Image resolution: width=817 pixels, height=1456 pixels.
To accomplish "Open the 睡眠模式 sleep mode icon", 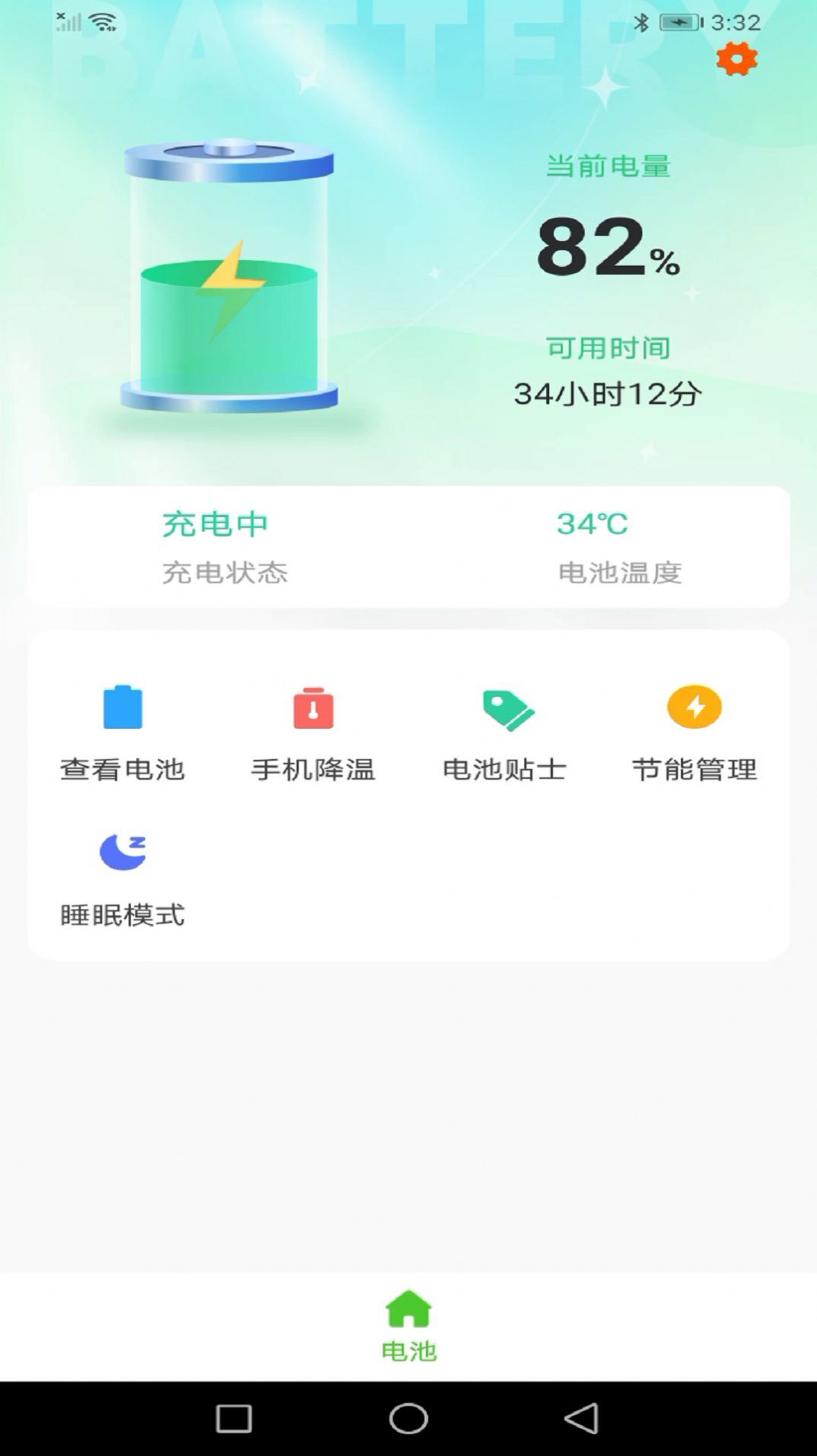I will coord(122,852).
